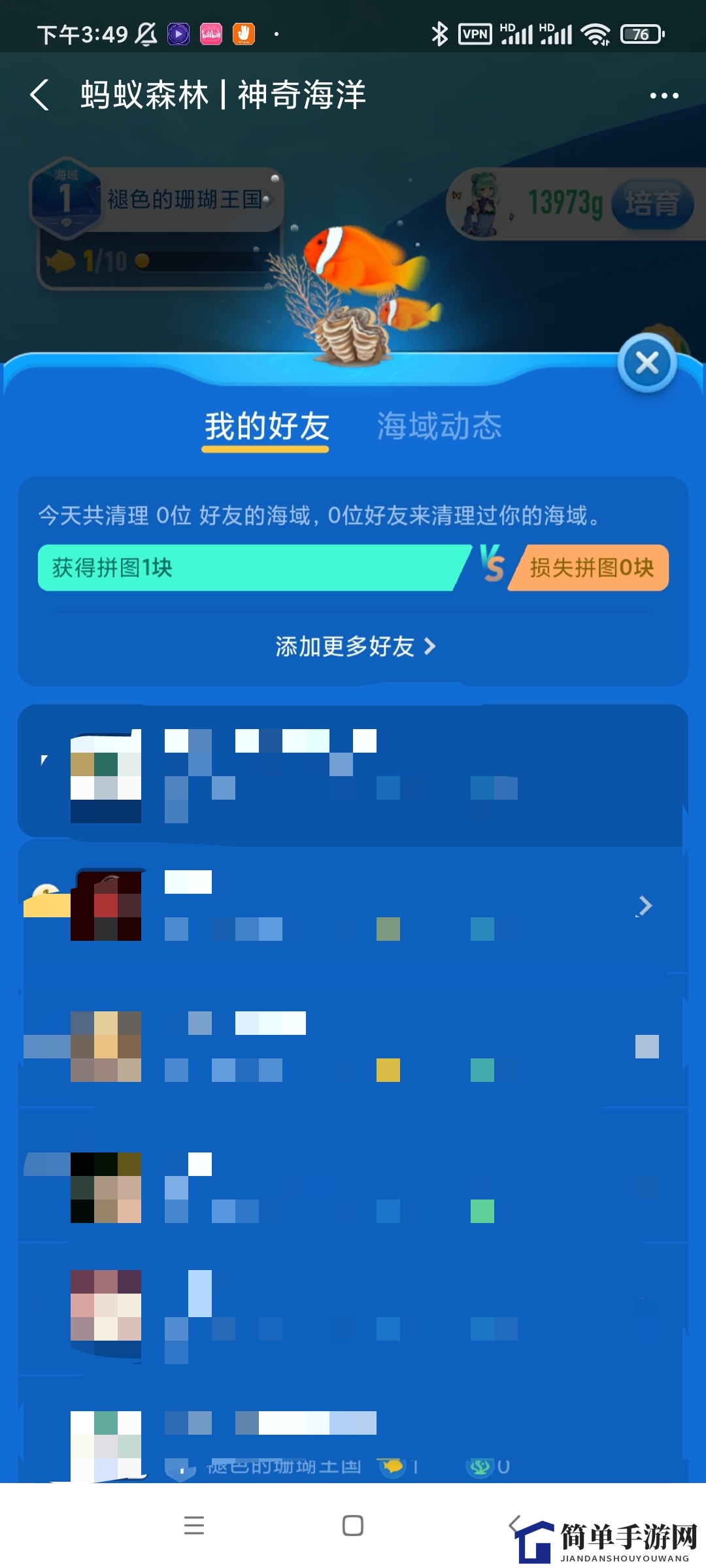Switch to 海域动态 tab
This screenshot has height=1568, width=706.
[439, 427]
